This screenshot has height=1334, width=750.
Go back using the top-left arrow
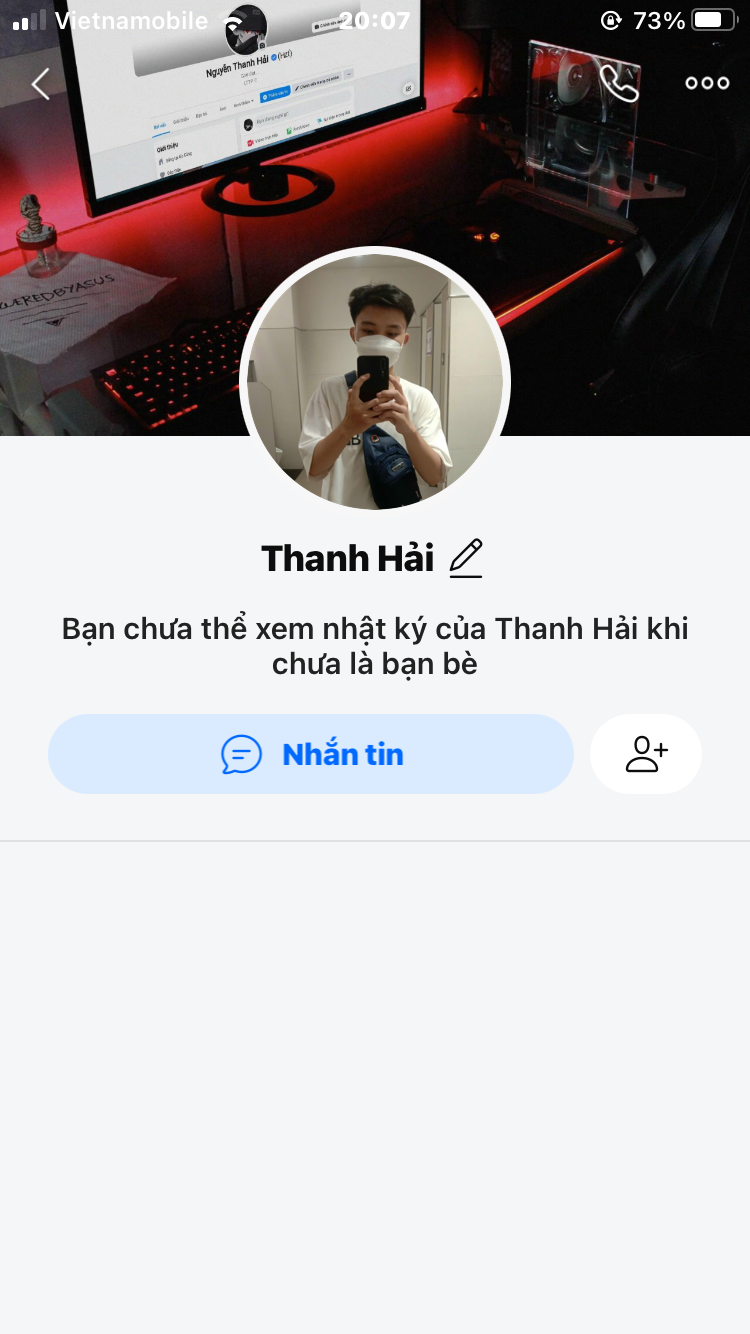(x=41, y=84)
